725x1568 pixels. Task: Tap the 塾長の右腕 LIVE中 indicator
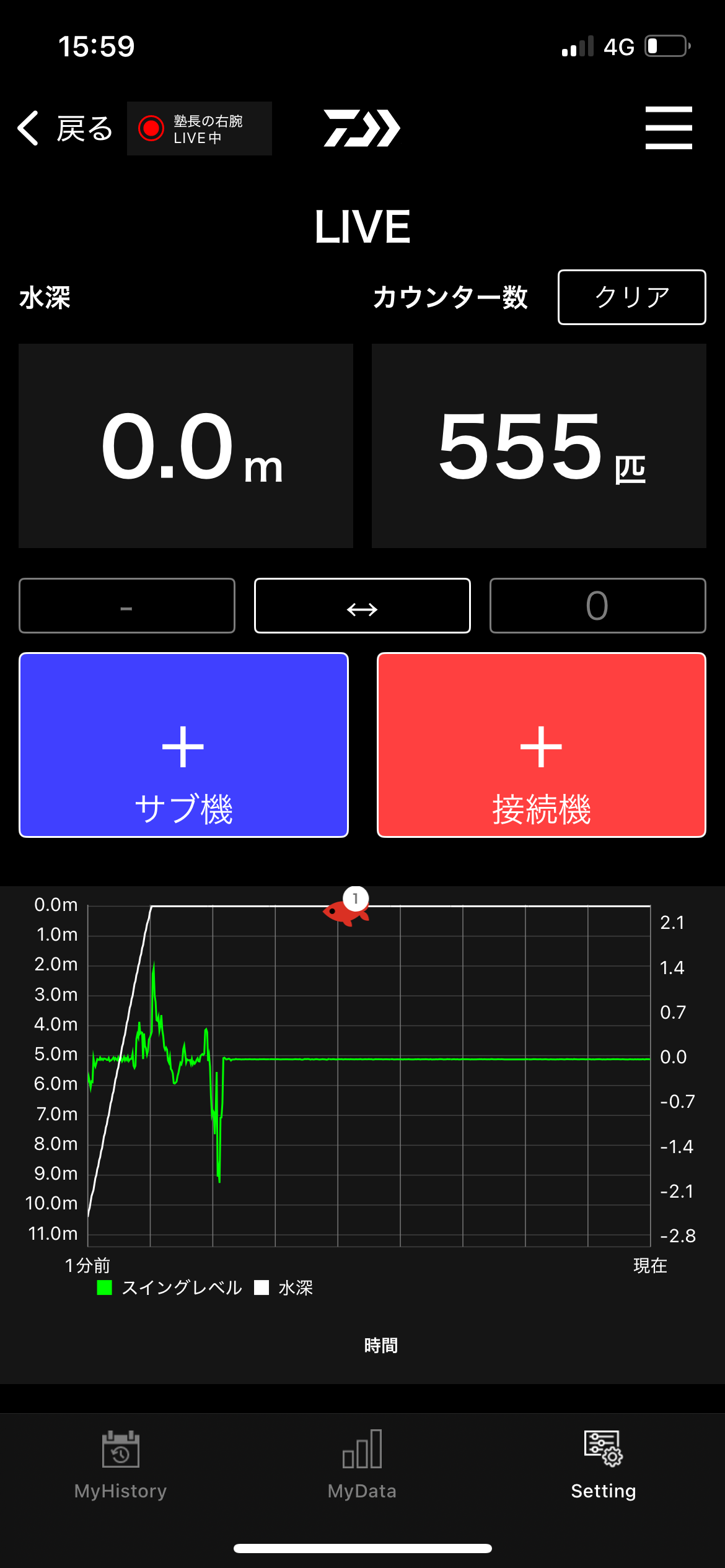click(x=199, y=129)
